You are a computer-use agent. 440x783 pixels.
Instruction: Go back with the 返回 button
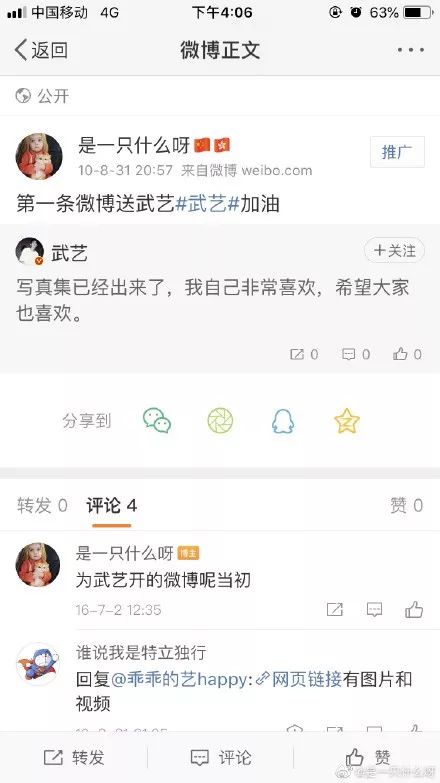41,50
